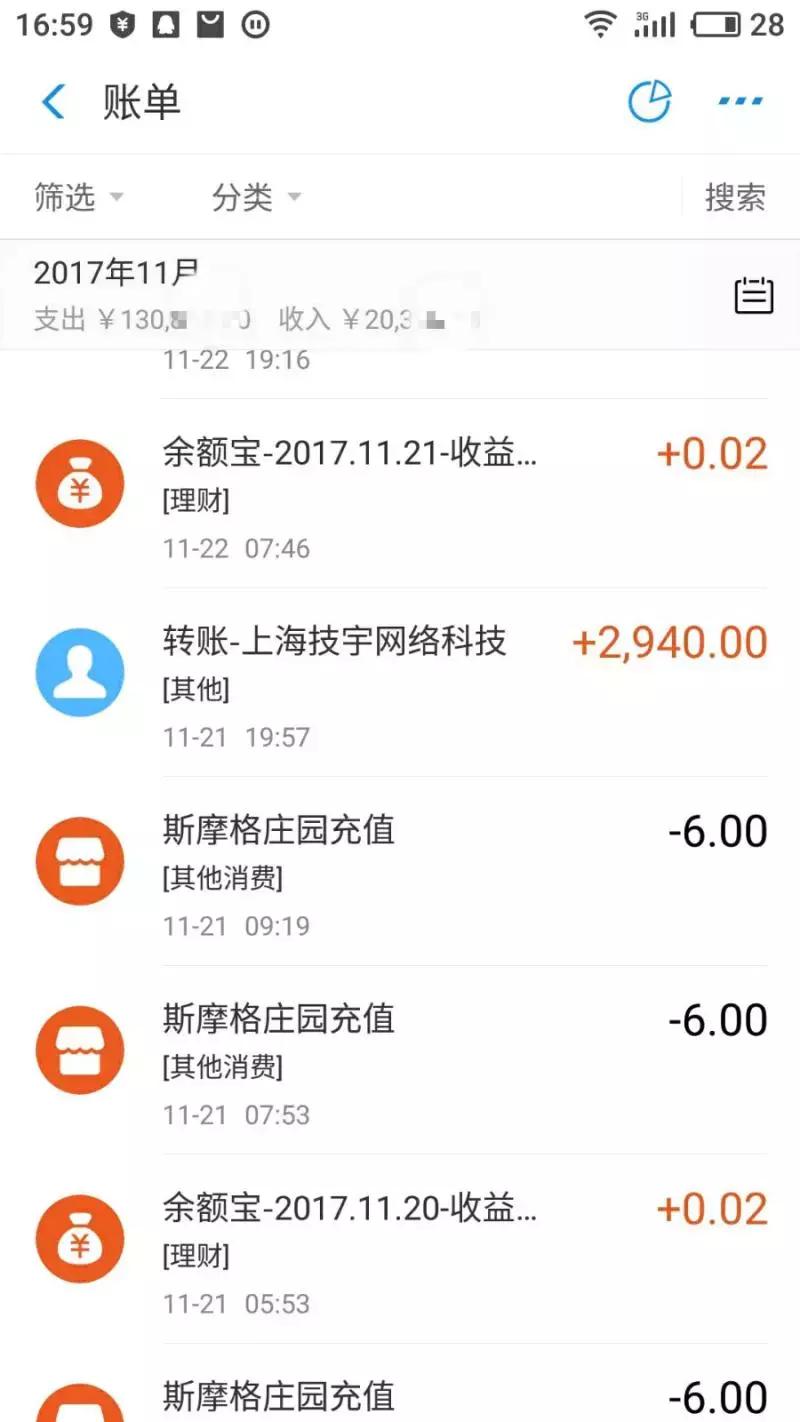Image resolution: width=800 pixels, height=1422 pixels.
Task: Click the shop icon beside 斯摩格庄园充值 at 07:53
Action: (x=80, y=1049)
